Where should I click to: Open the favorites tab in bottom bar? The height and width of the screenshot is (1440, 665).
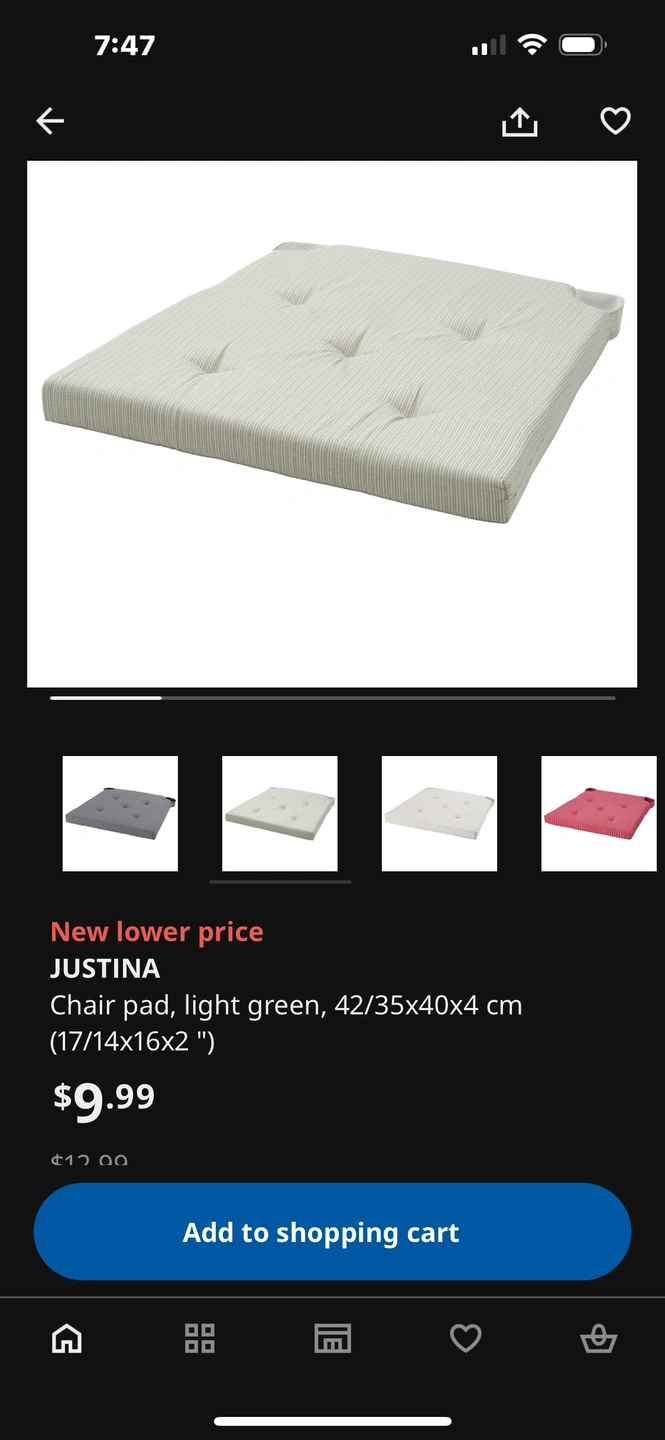[x=465, y=1338]
